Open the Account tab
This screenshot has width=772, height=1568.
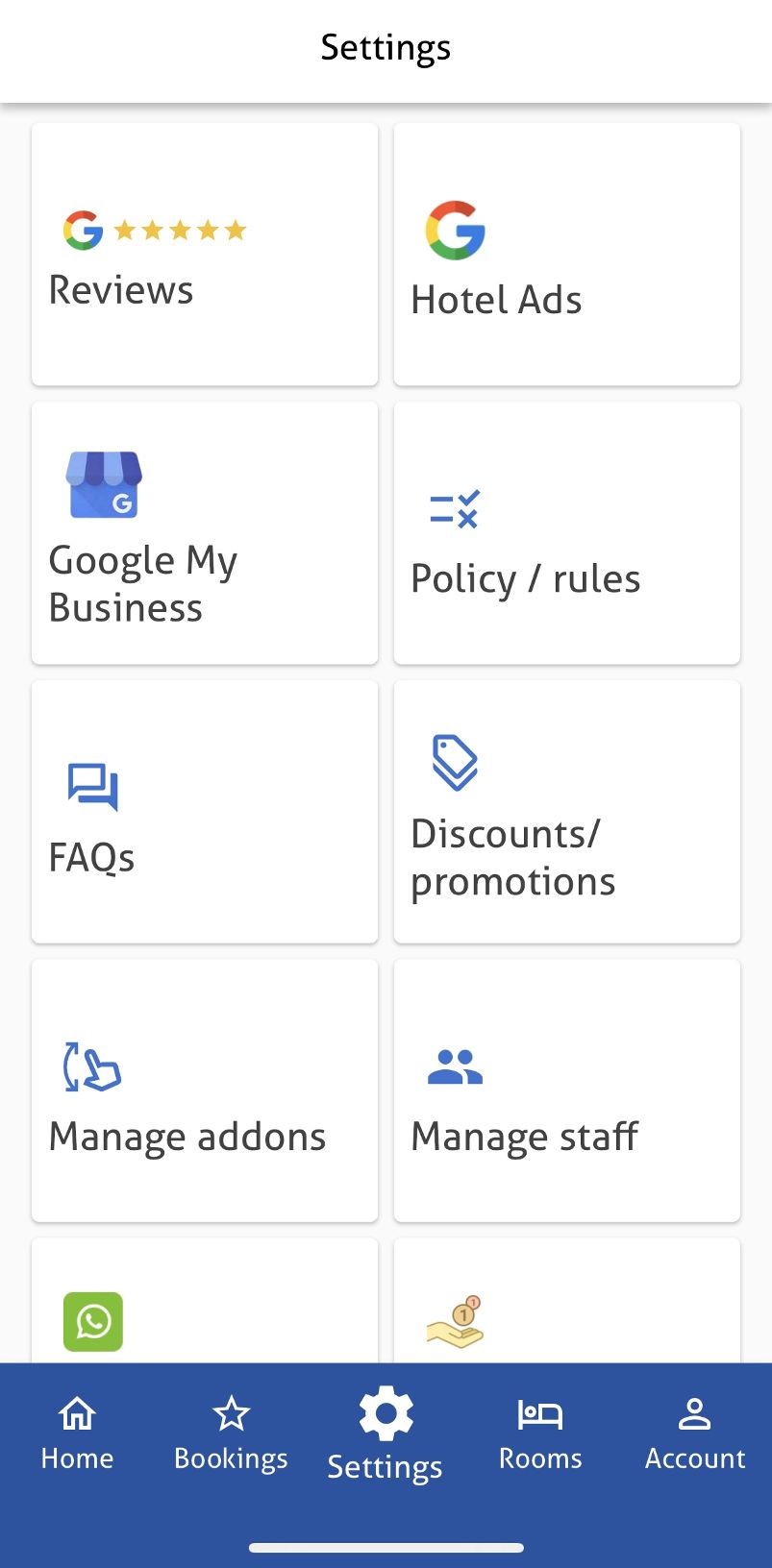click(694, 1433)
